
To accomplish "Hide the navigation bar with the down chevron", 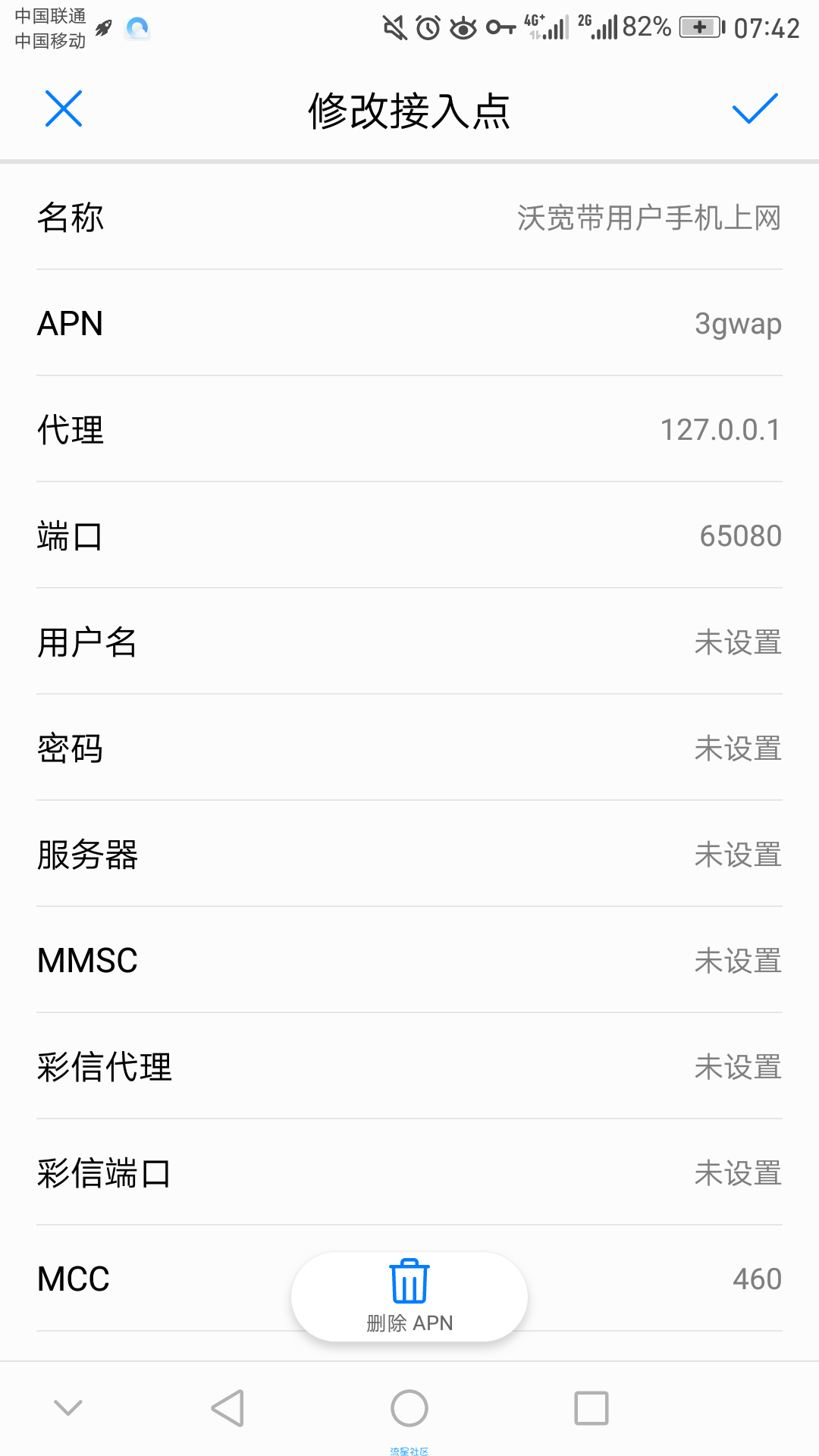I will pos(68,1408).
